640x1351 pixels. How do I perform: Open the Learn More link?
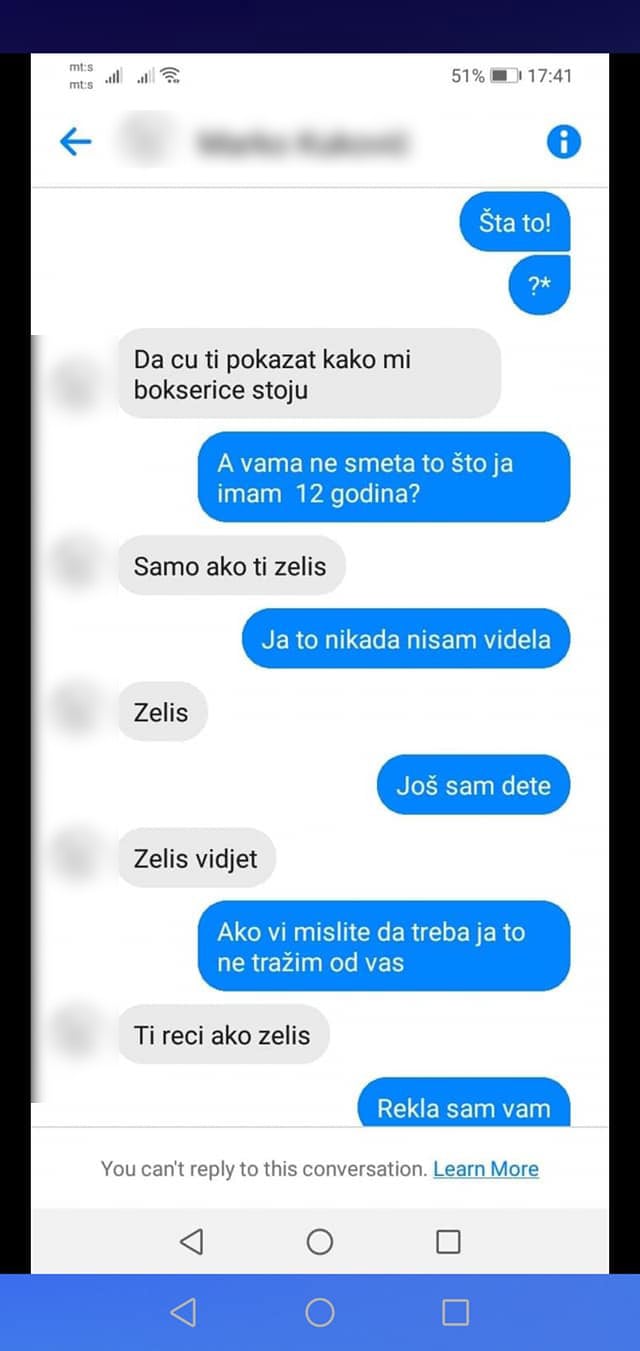[x=486, y=1169]
